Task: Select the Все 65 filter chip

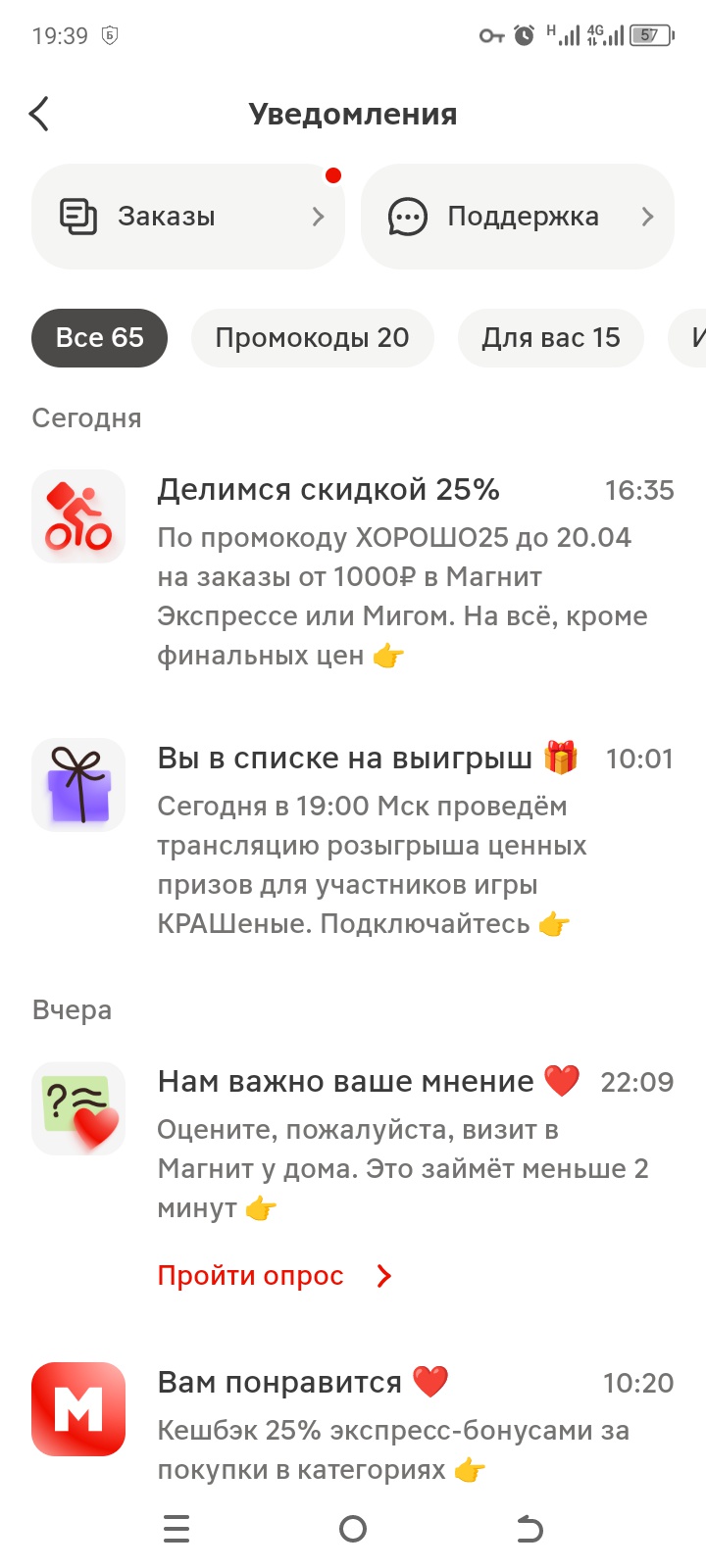Action: point(100,338)
